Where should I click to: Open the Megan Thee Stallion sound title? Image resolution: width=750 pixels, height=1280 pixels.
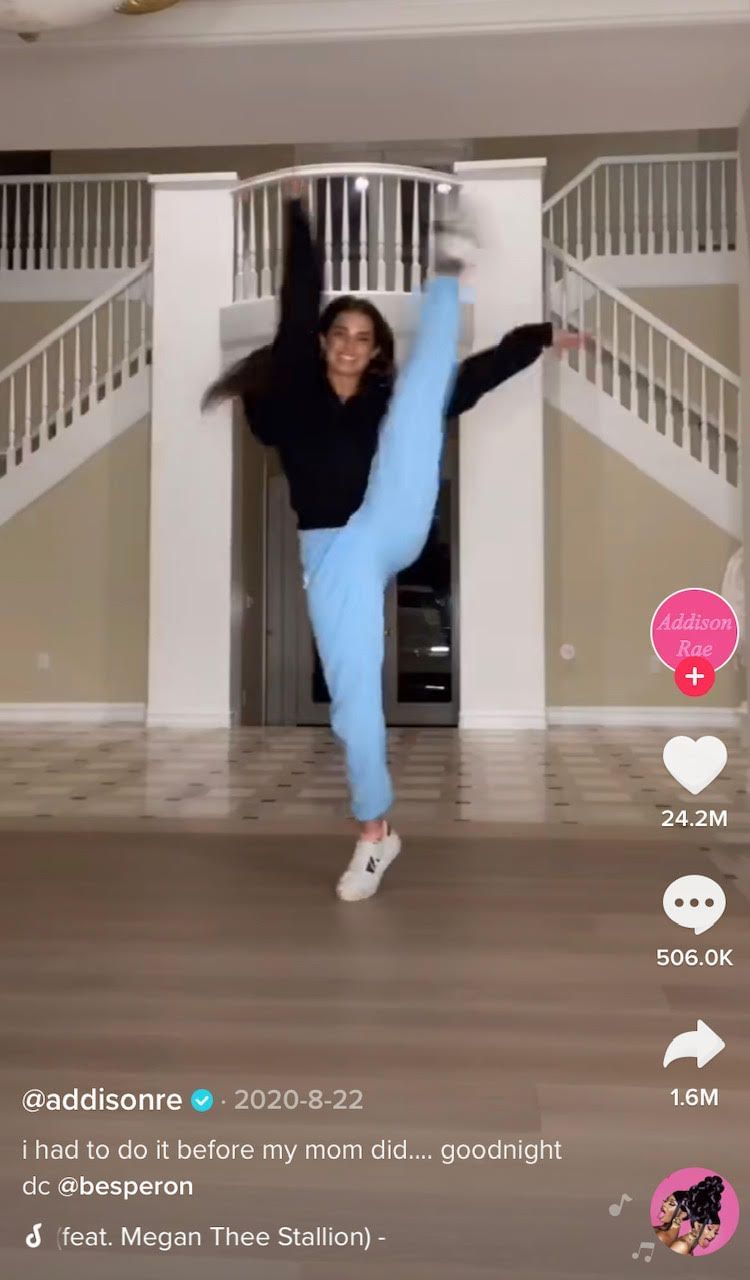(x=220, y=1237)
